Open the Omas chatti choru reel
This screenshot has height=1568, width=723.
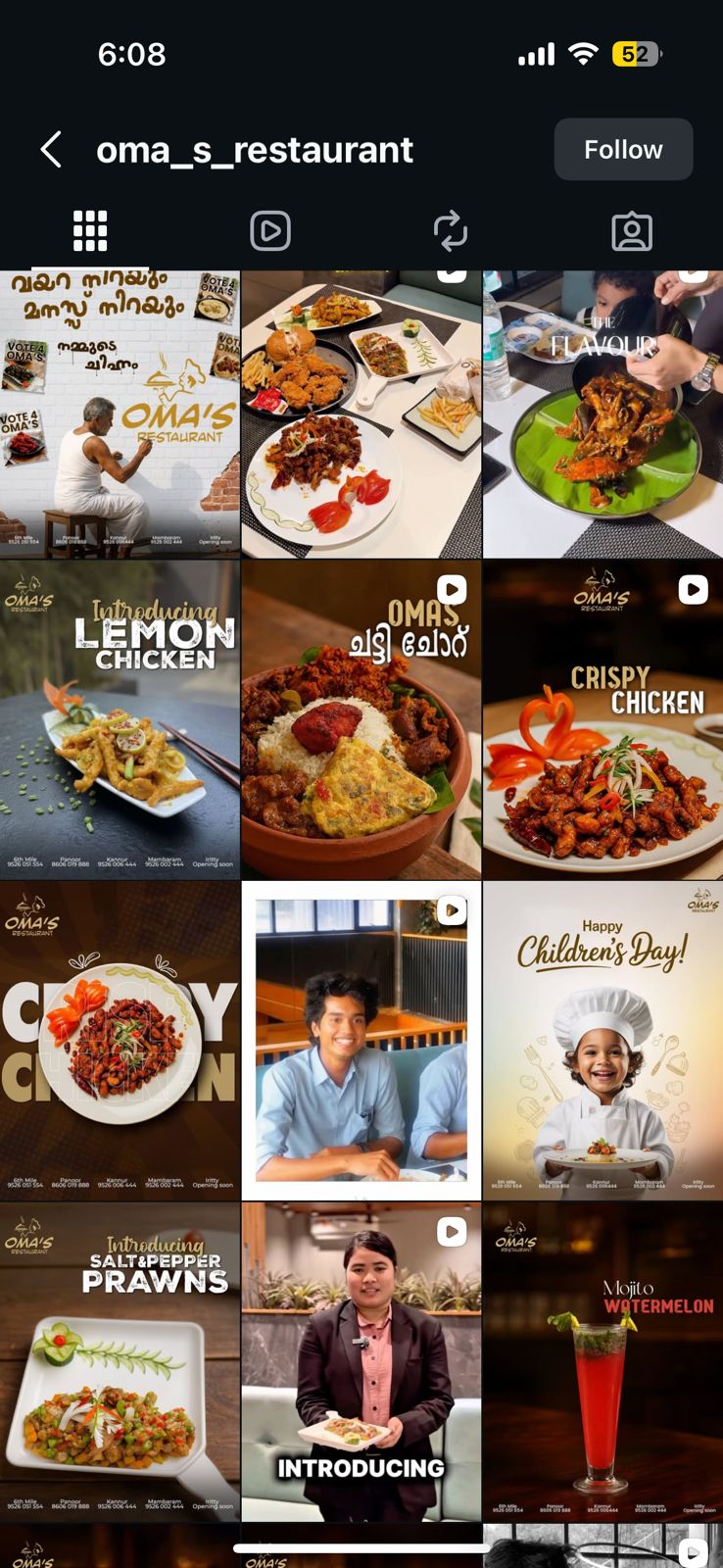click(x=361, y=719)
